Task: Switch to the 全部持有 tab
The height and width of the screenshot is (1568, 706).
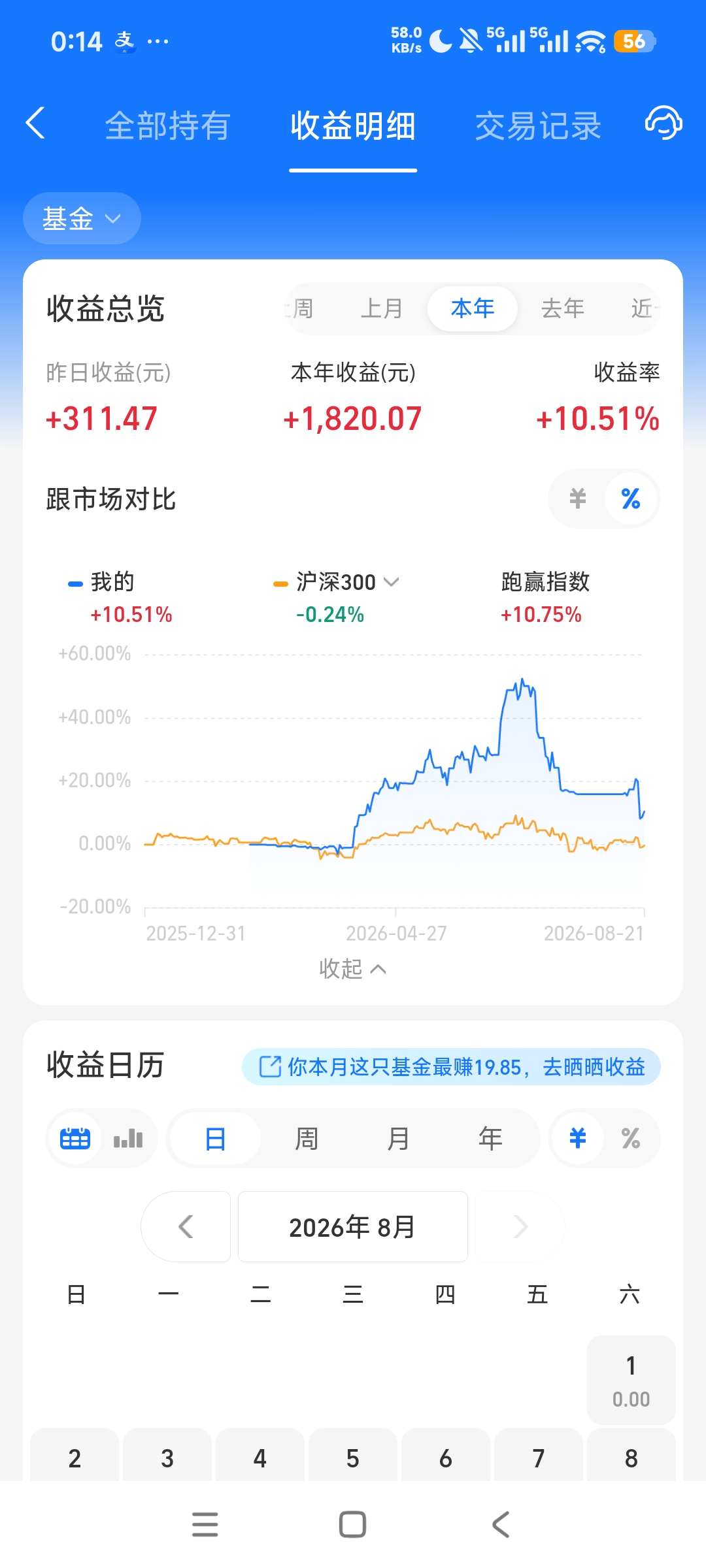Action: click(x=167, y=125)
